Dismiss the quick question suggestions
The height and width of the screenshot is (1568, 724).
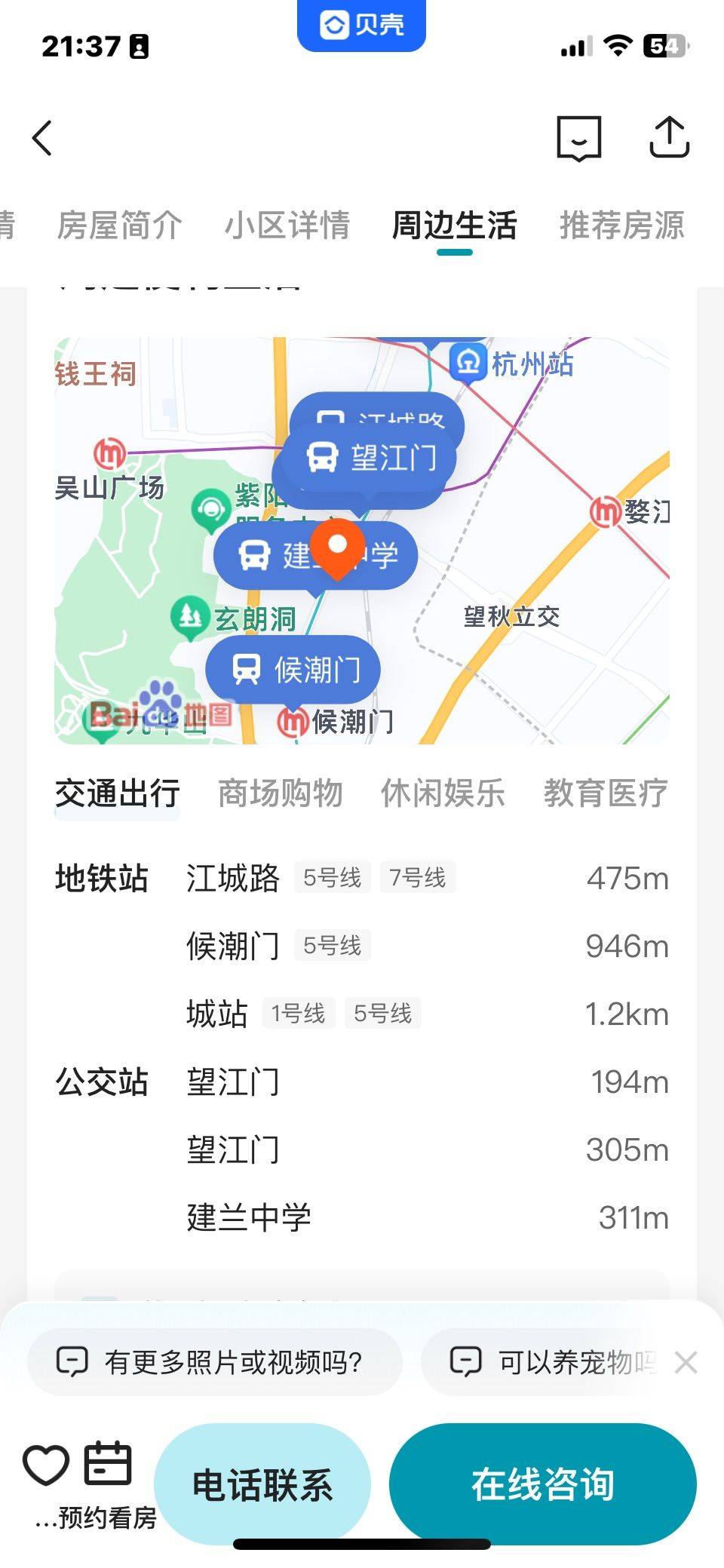click(686, 1362)
